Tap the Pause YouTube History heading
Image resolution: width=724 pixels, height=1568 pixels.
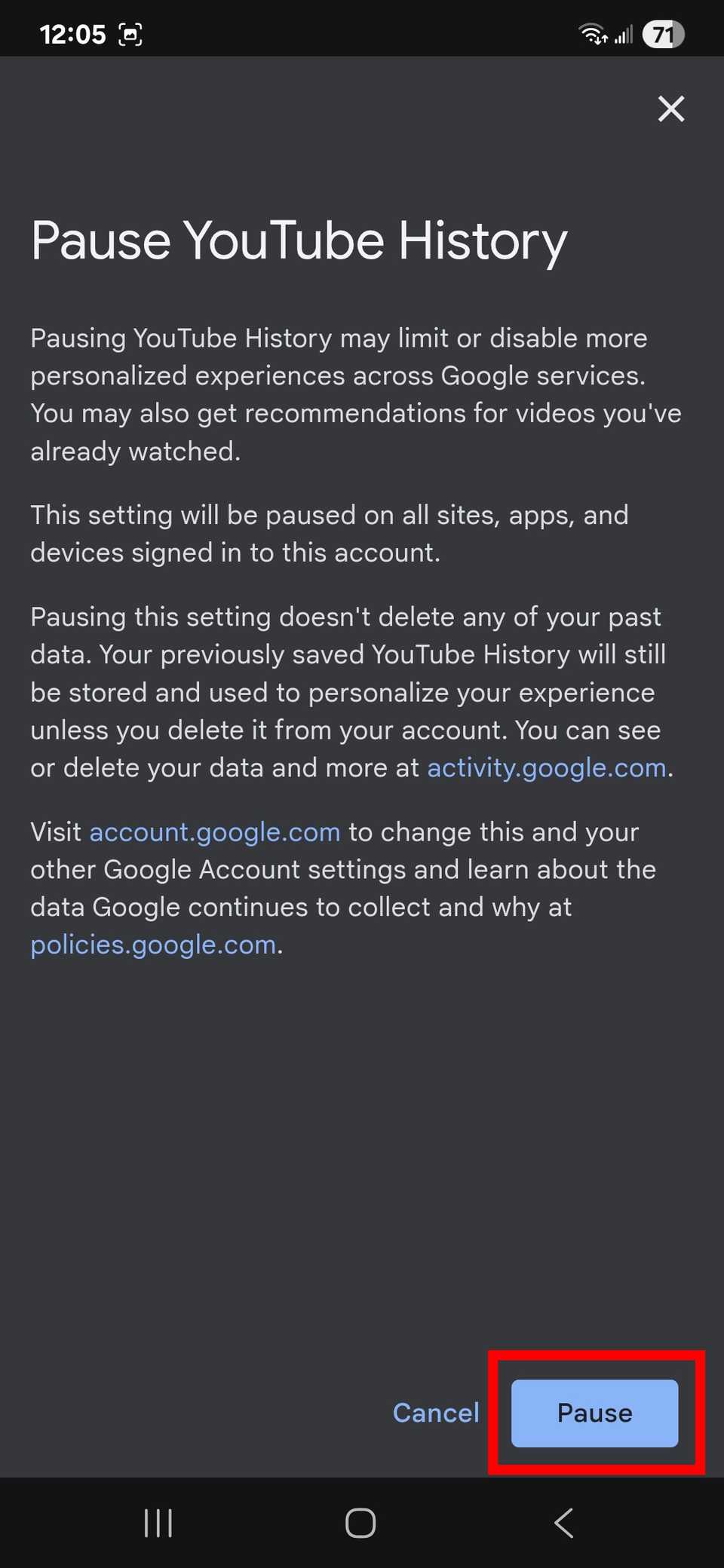(x=299, y=240)
